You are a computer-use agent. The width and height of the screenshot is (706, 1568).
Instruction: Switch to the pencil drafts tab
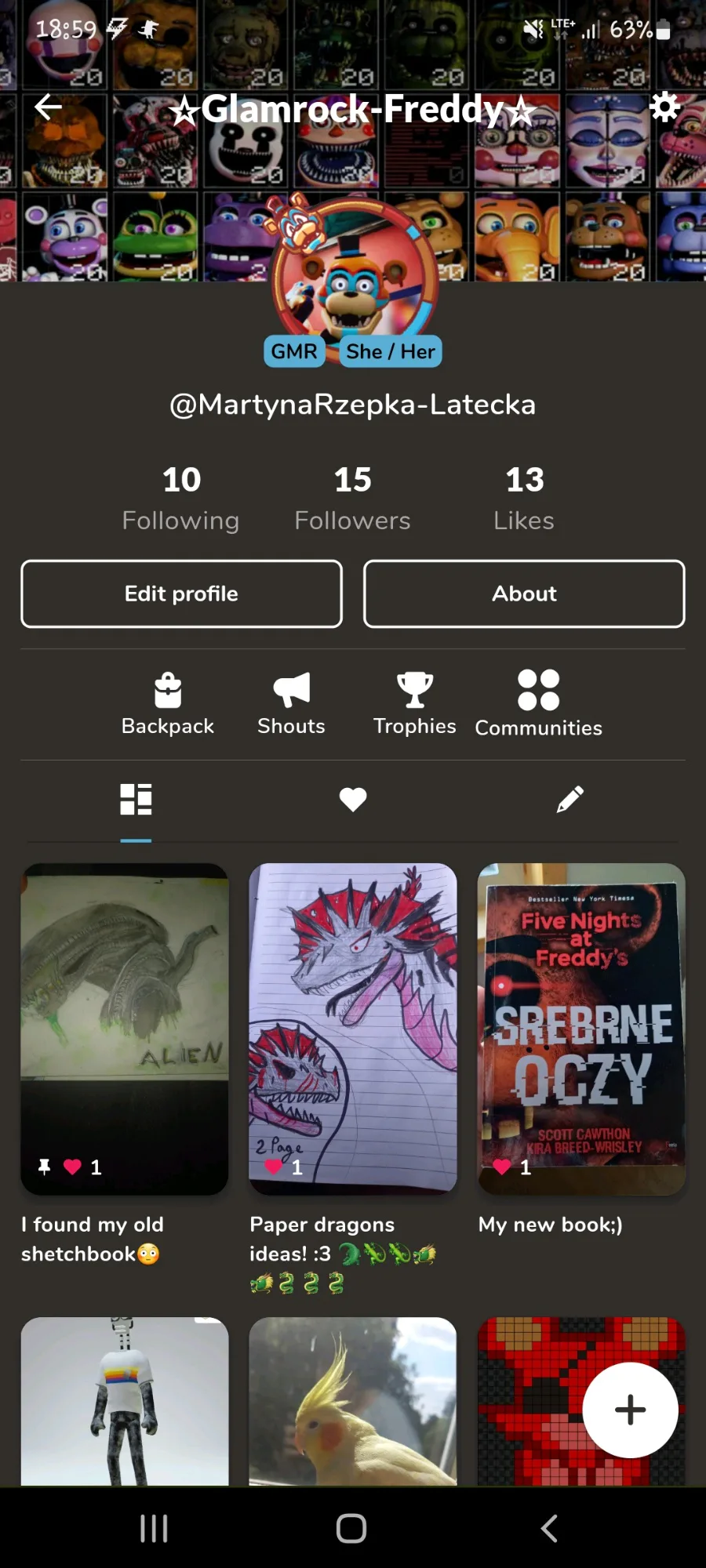click(x=570, y=800)
